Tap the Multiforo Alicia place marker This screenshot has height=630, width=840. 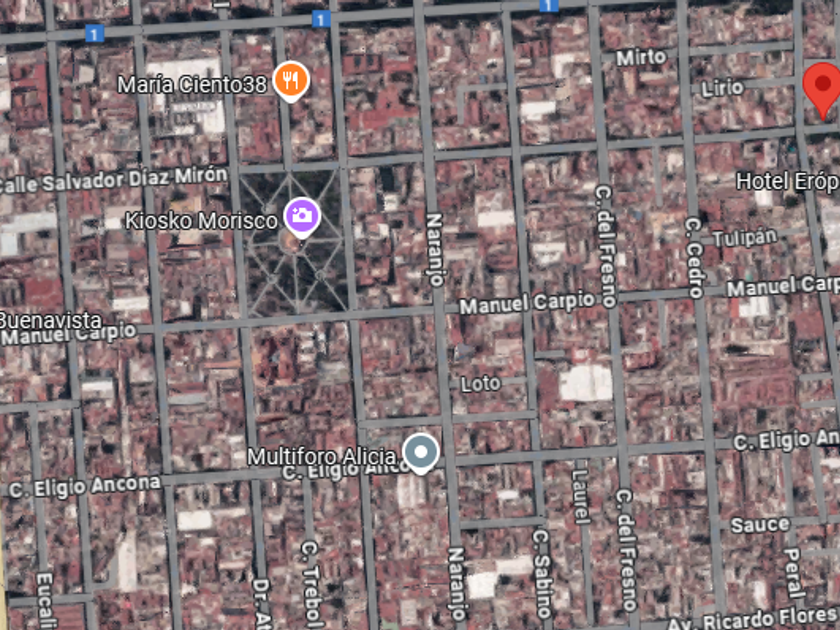pos(421,454)
